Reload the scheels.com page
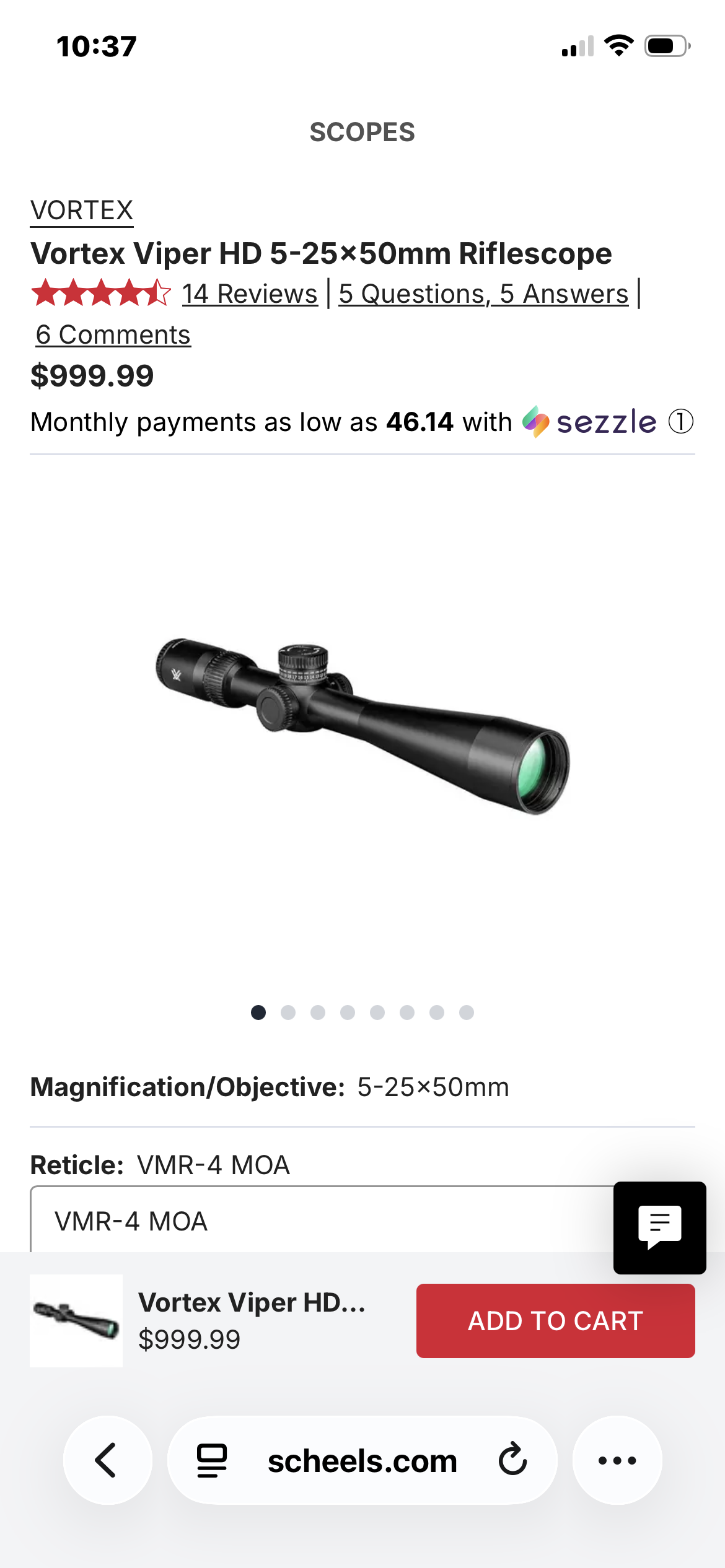Image resolution: width=725 pixels, height=1568 pixels. point(512,1460)
